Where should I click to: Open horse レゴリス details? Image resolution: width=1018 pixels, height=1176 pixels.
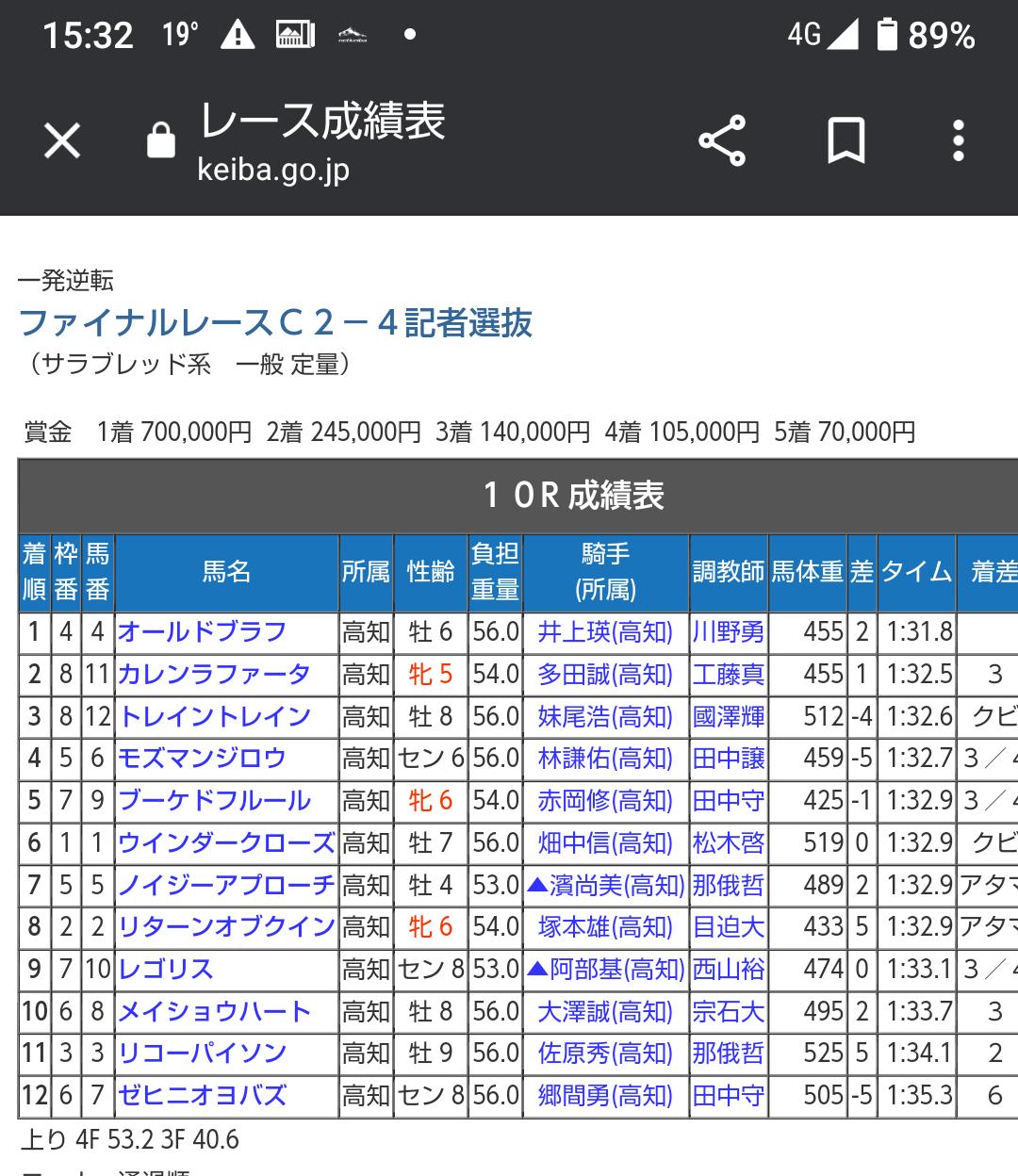[166, 969]
